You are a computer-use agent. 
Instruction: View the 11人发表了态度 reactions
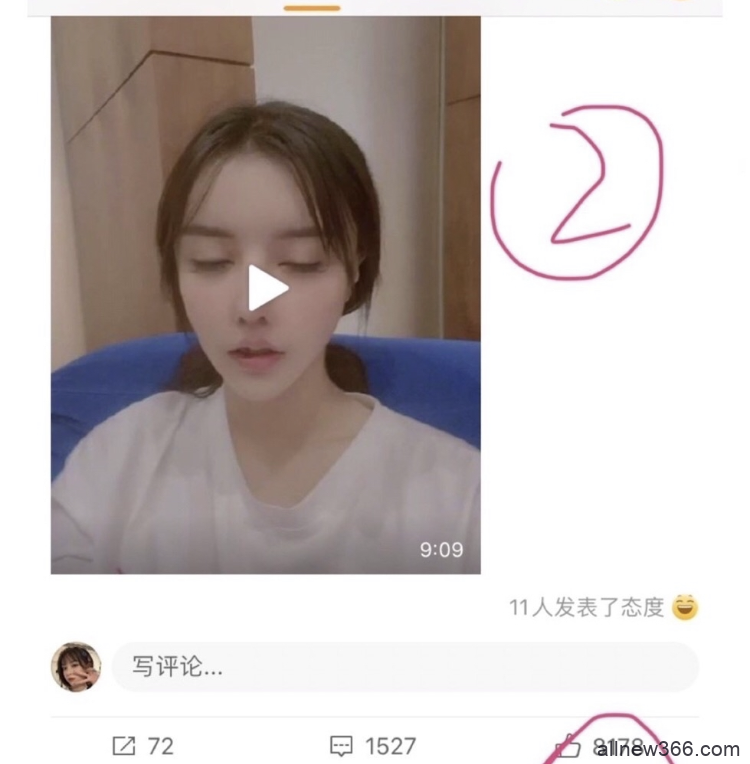tap(602, 607)
